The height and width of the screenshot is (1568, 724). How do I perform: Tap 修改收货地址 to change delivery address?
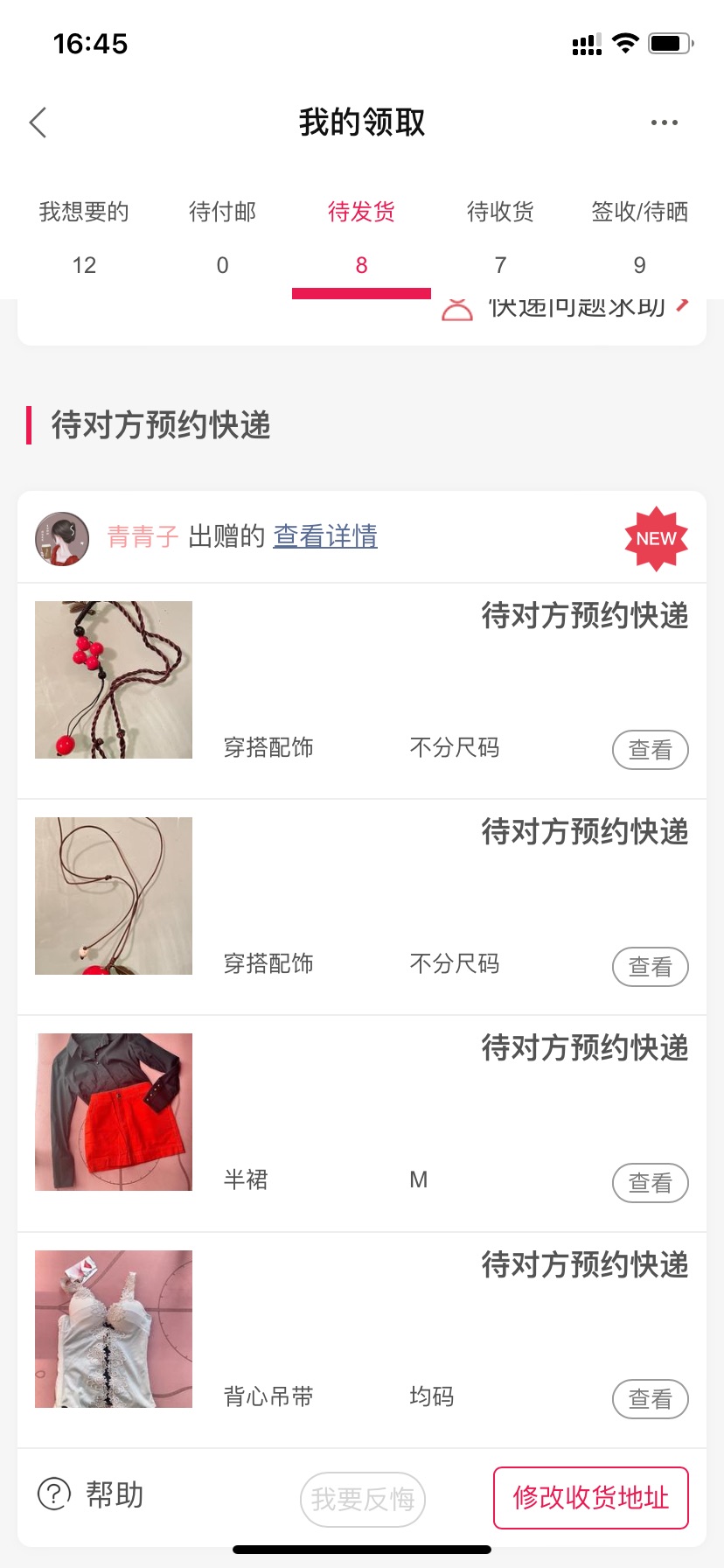(591, 1498)
